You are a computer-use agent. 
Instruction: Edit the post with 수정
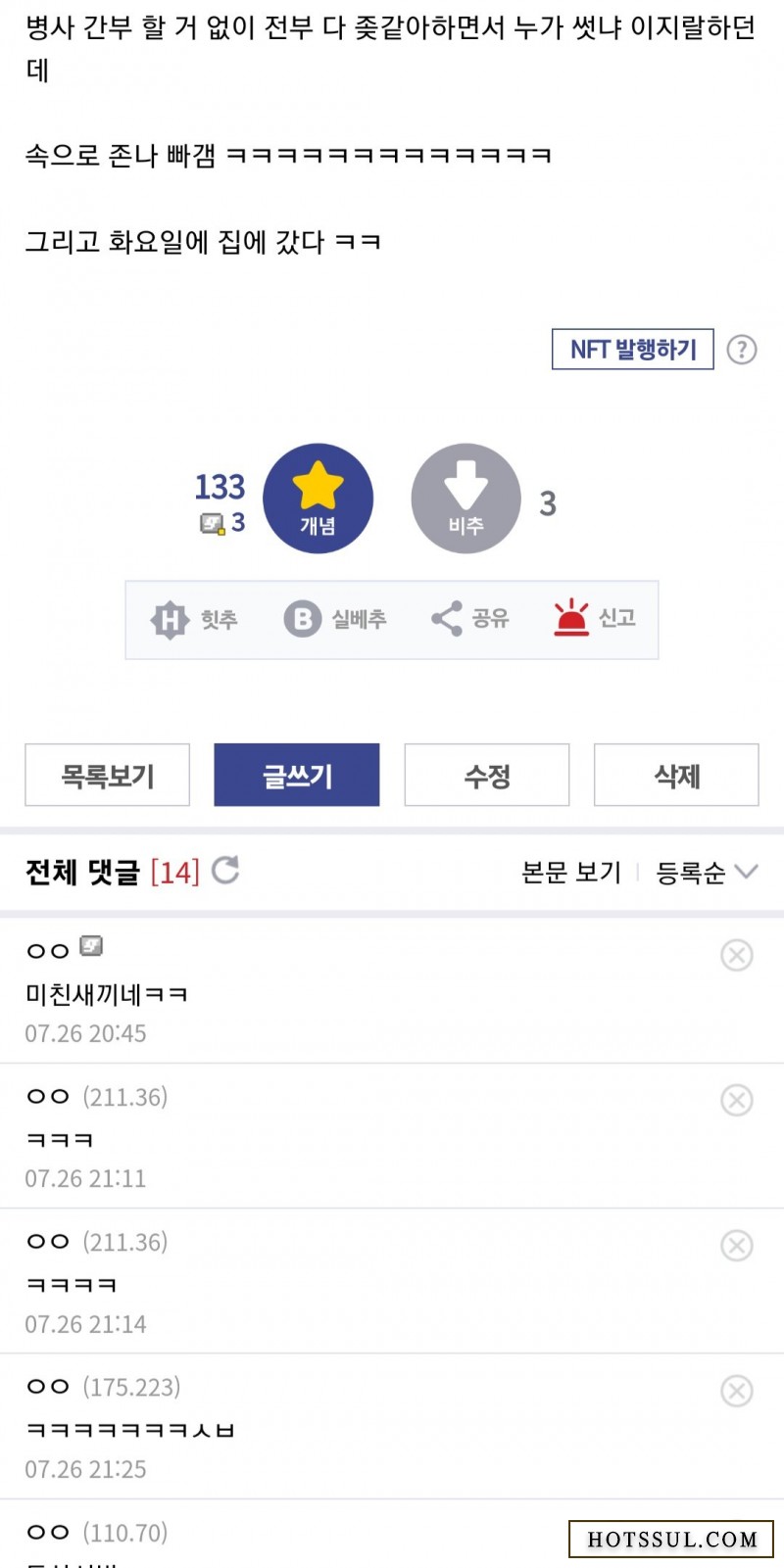pyautogui.click(x=487, y=775)
